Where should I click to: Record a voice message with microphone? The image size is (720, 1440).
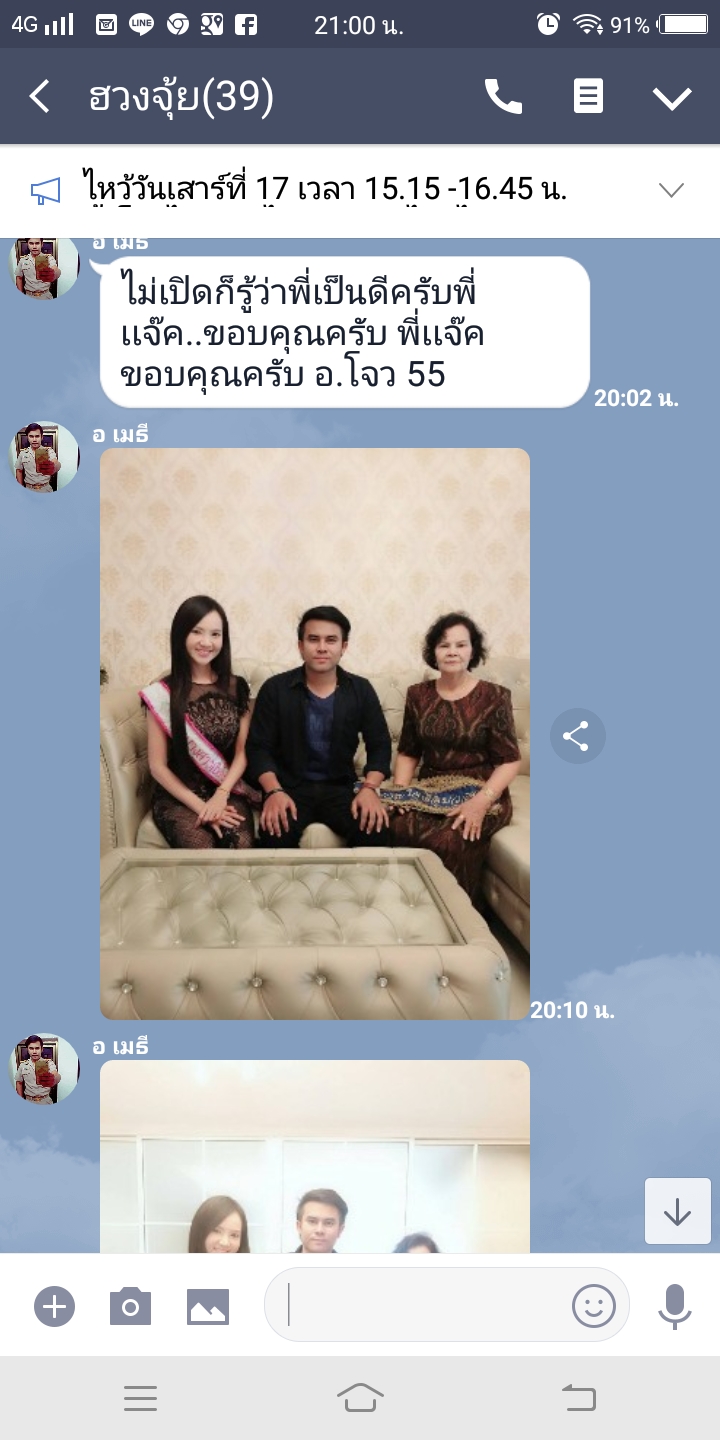click(675, 1305)
